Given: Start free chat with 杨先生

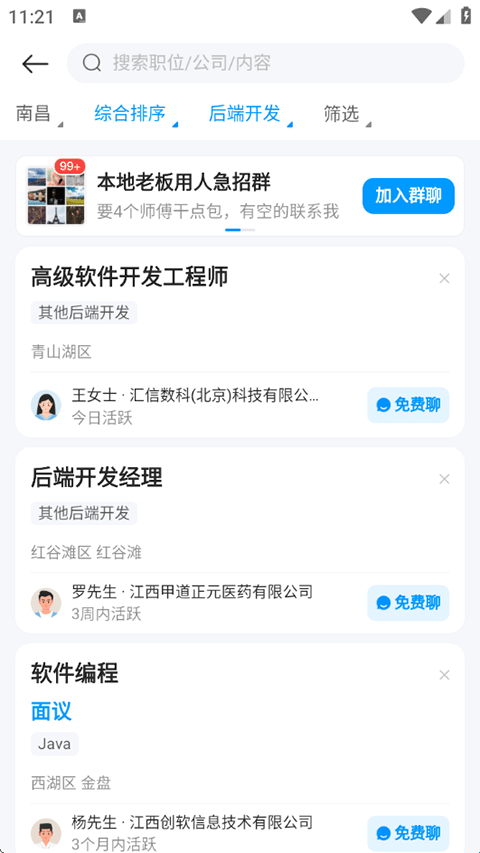Looking at the screenshot, I should (x=408, y=833).
